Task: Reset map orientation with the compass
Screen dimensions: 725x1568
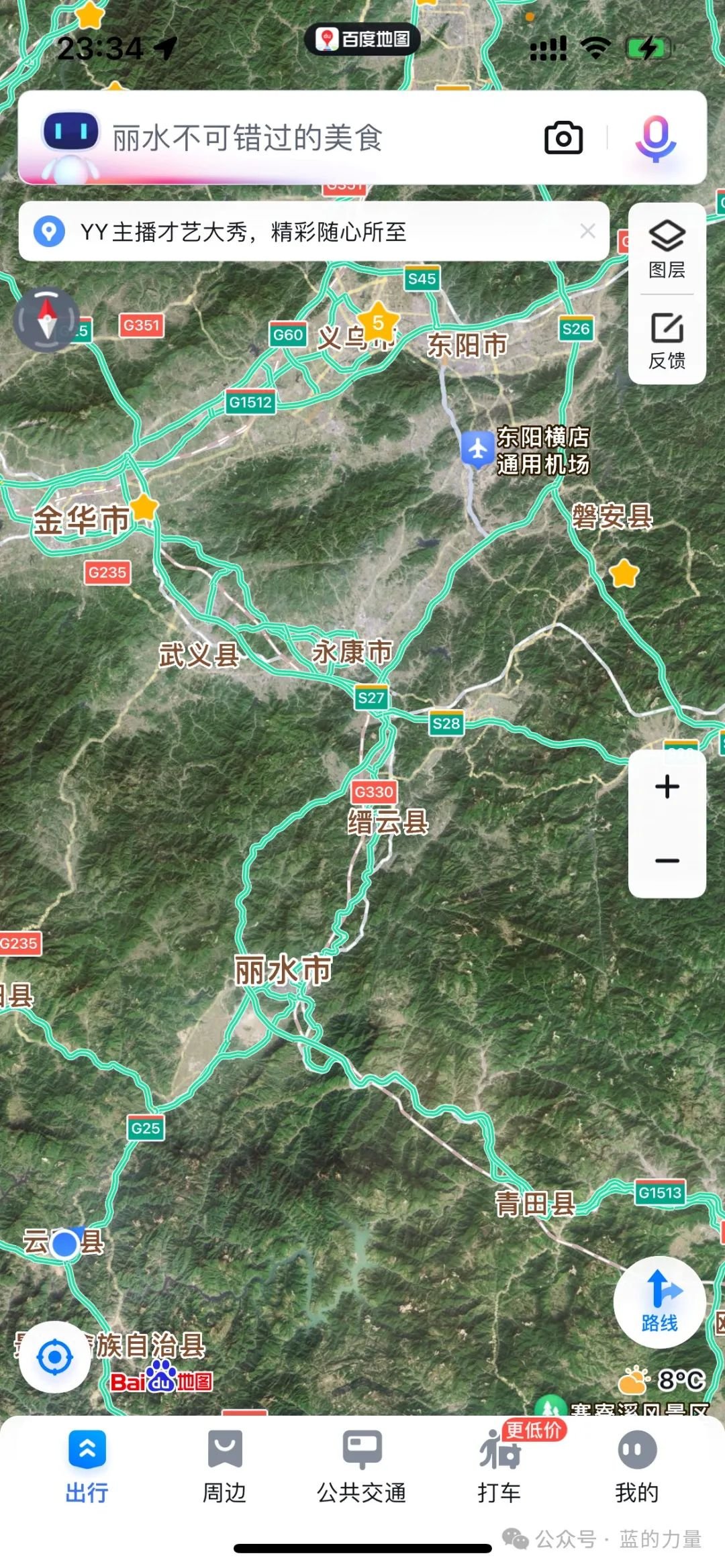Action: [46, 320]
